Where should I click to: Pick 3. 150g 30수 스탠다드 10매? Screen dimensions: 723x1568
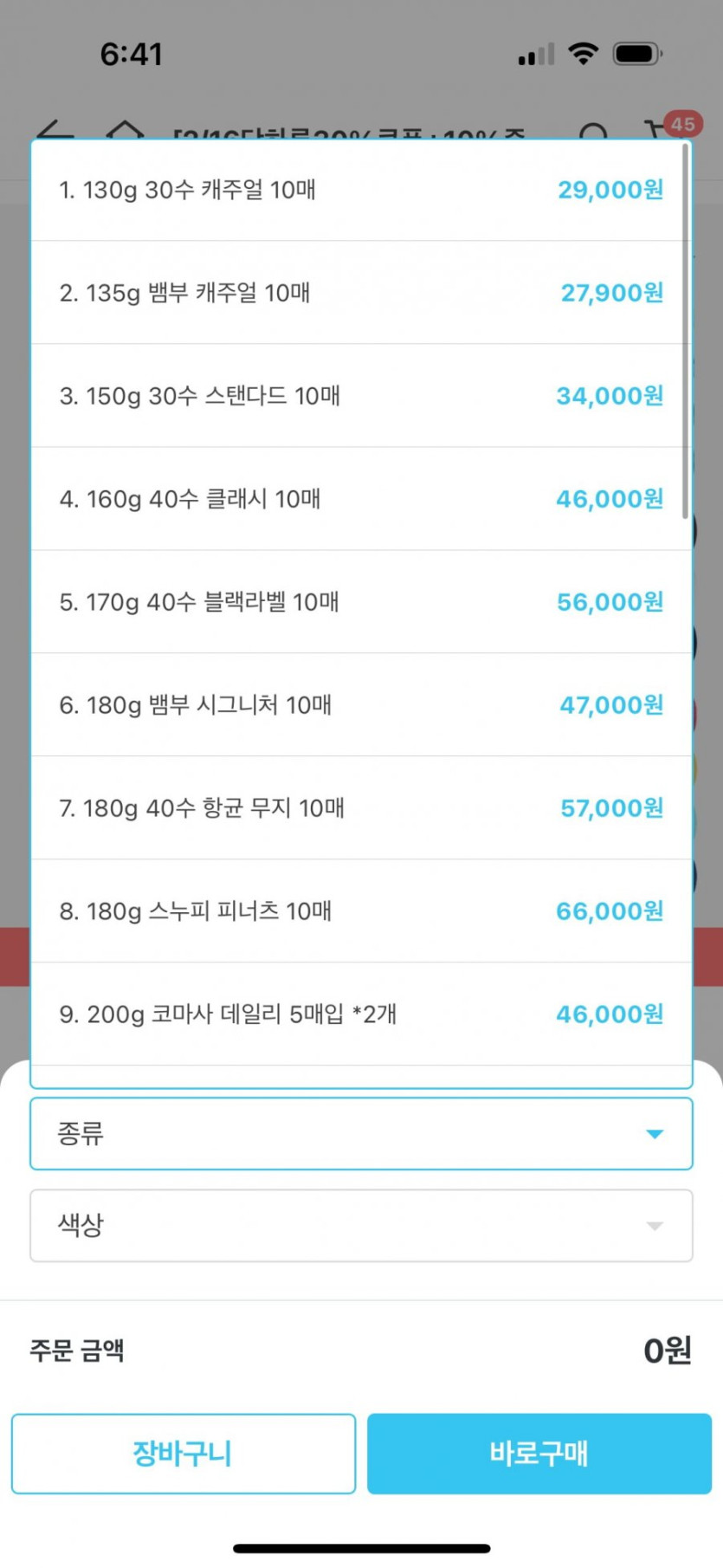pos(360,396)
